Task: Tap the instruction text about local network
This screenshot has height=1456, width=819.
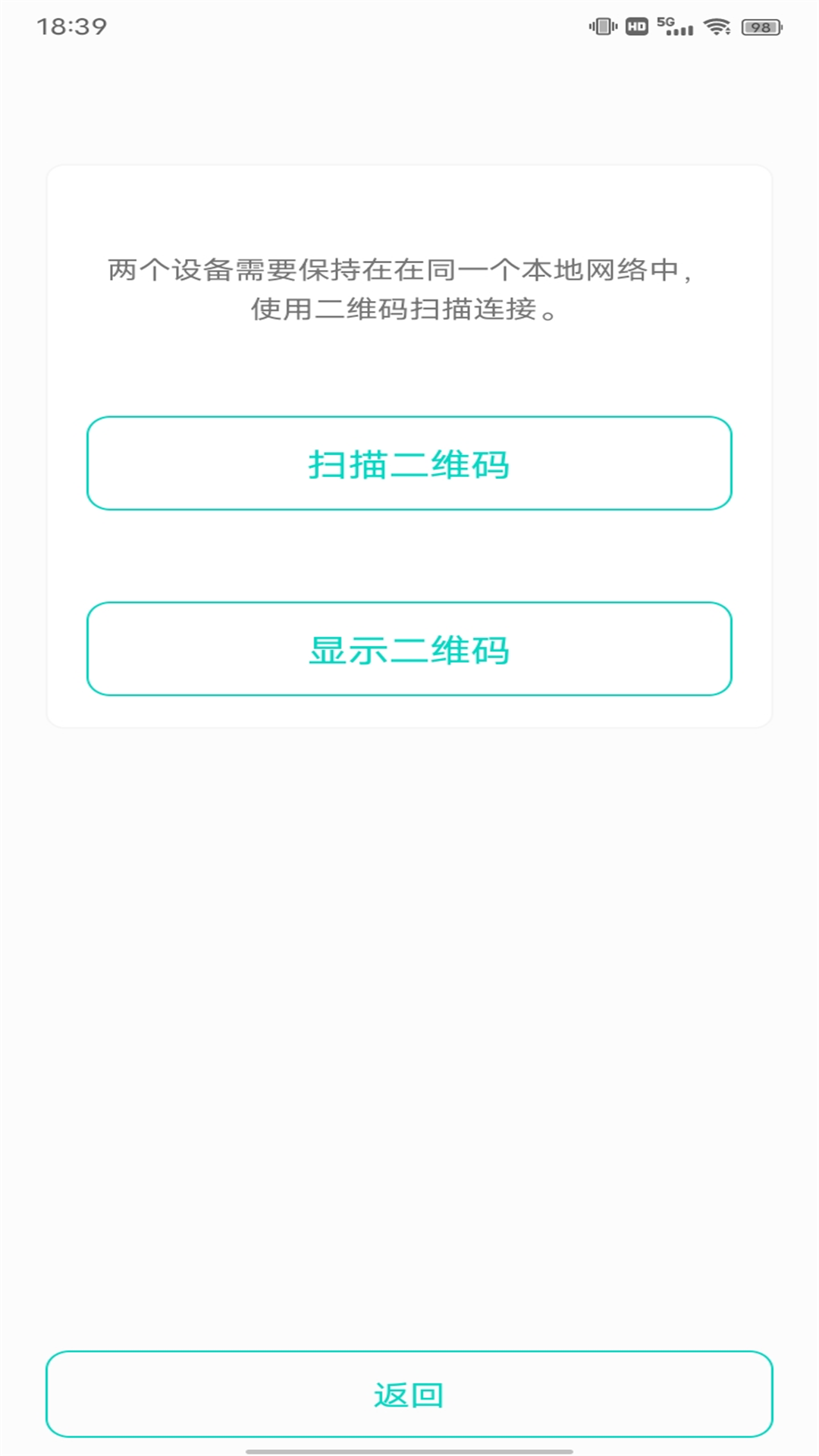Action: 409,290
